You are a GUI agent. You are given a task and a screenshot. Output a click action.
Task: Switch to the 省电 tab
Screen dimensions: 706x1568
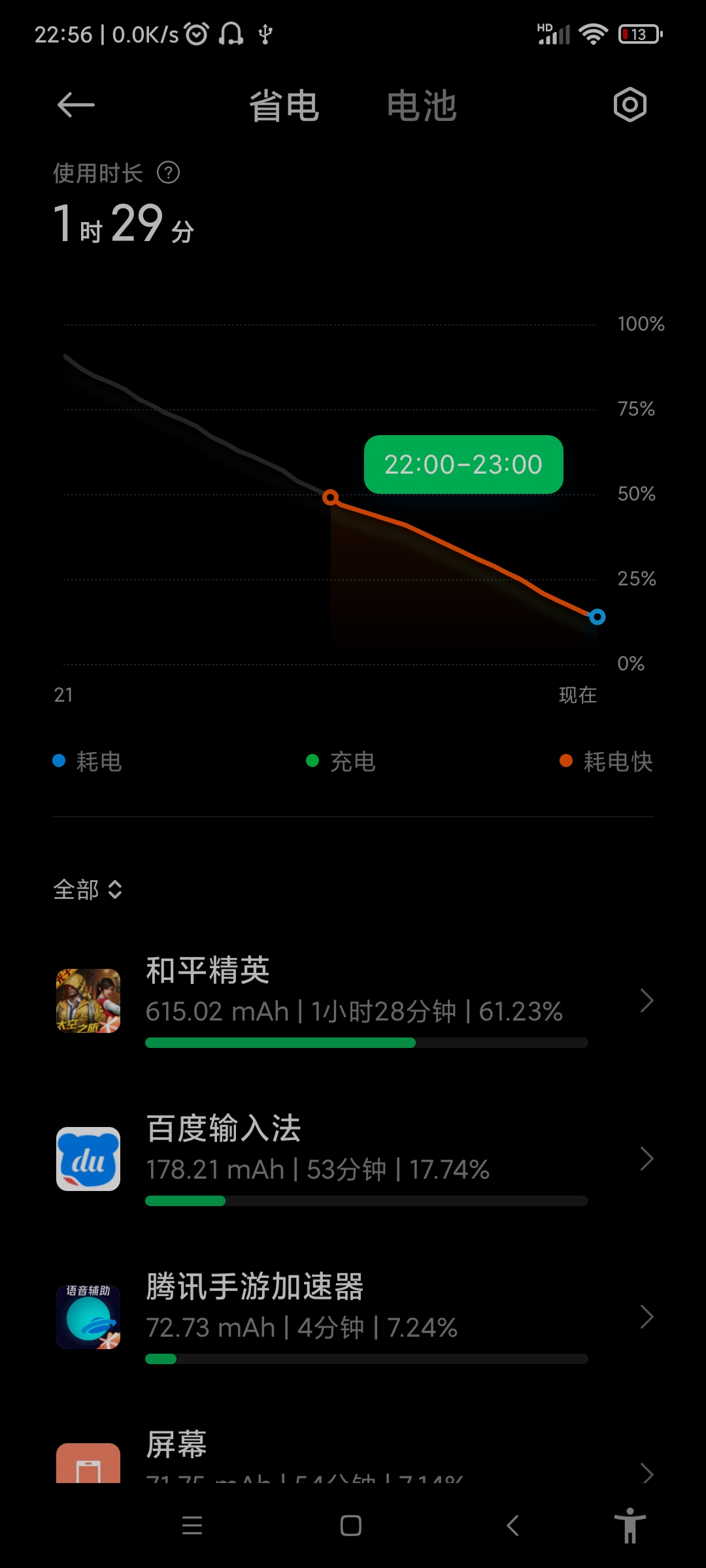(x=284, y=106)
